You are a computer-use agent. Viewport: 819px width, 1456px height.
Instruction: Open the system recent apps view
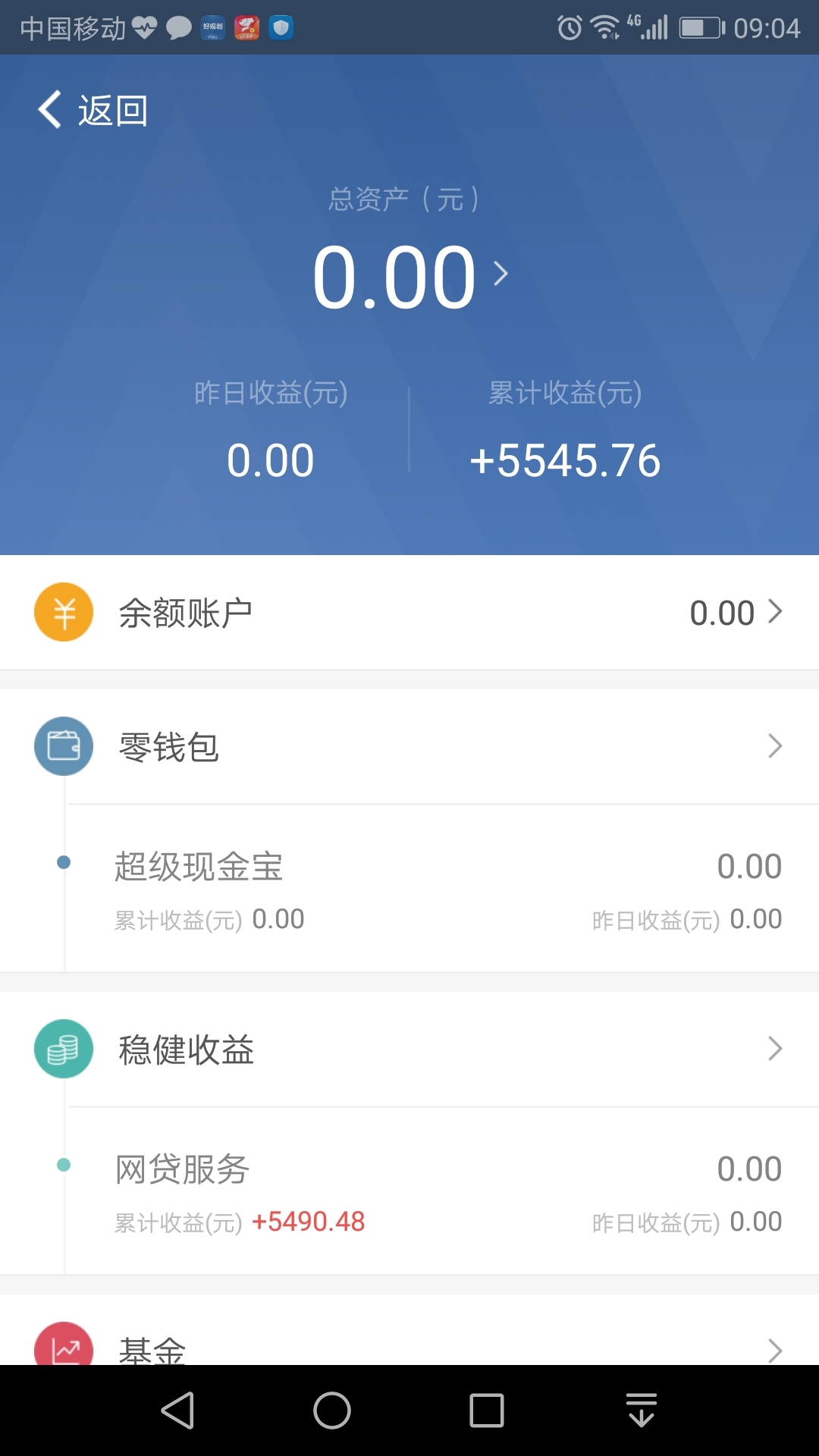click(487, 1410)
